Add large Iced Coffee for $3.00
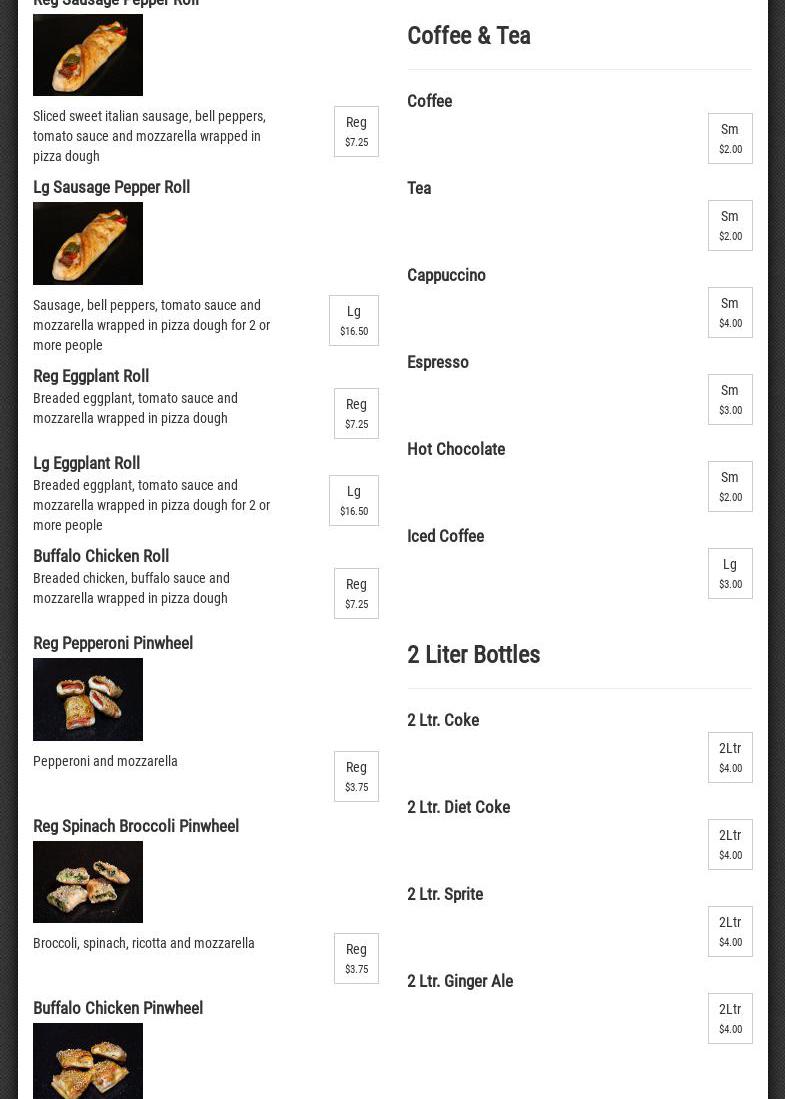 point(730,573)
